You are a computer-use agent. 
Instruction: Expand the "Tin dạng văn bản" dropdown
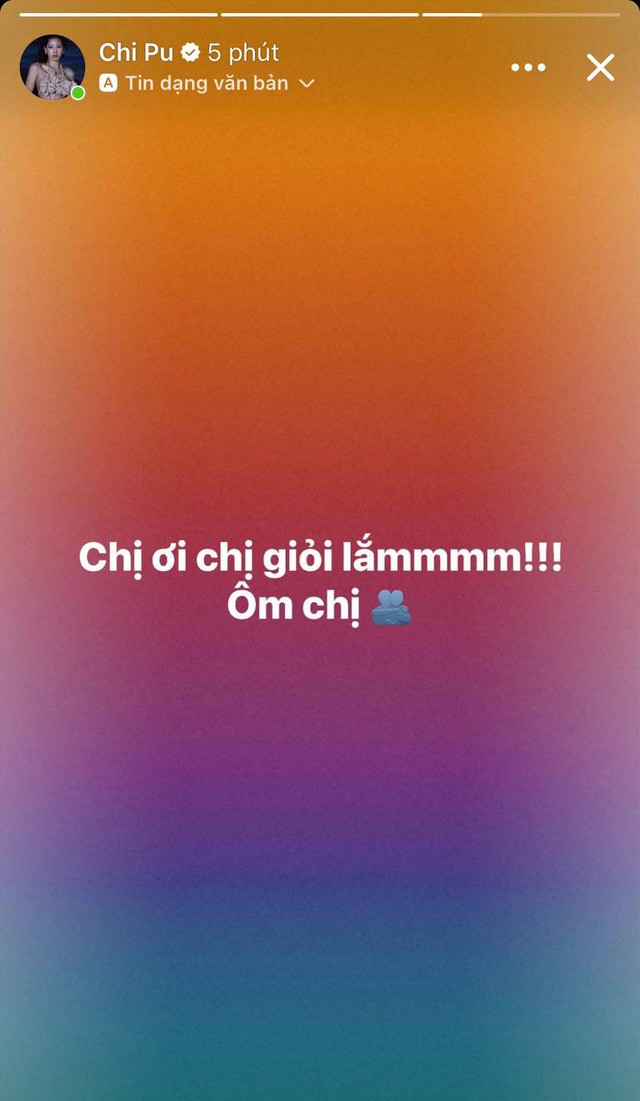(306, 84)
